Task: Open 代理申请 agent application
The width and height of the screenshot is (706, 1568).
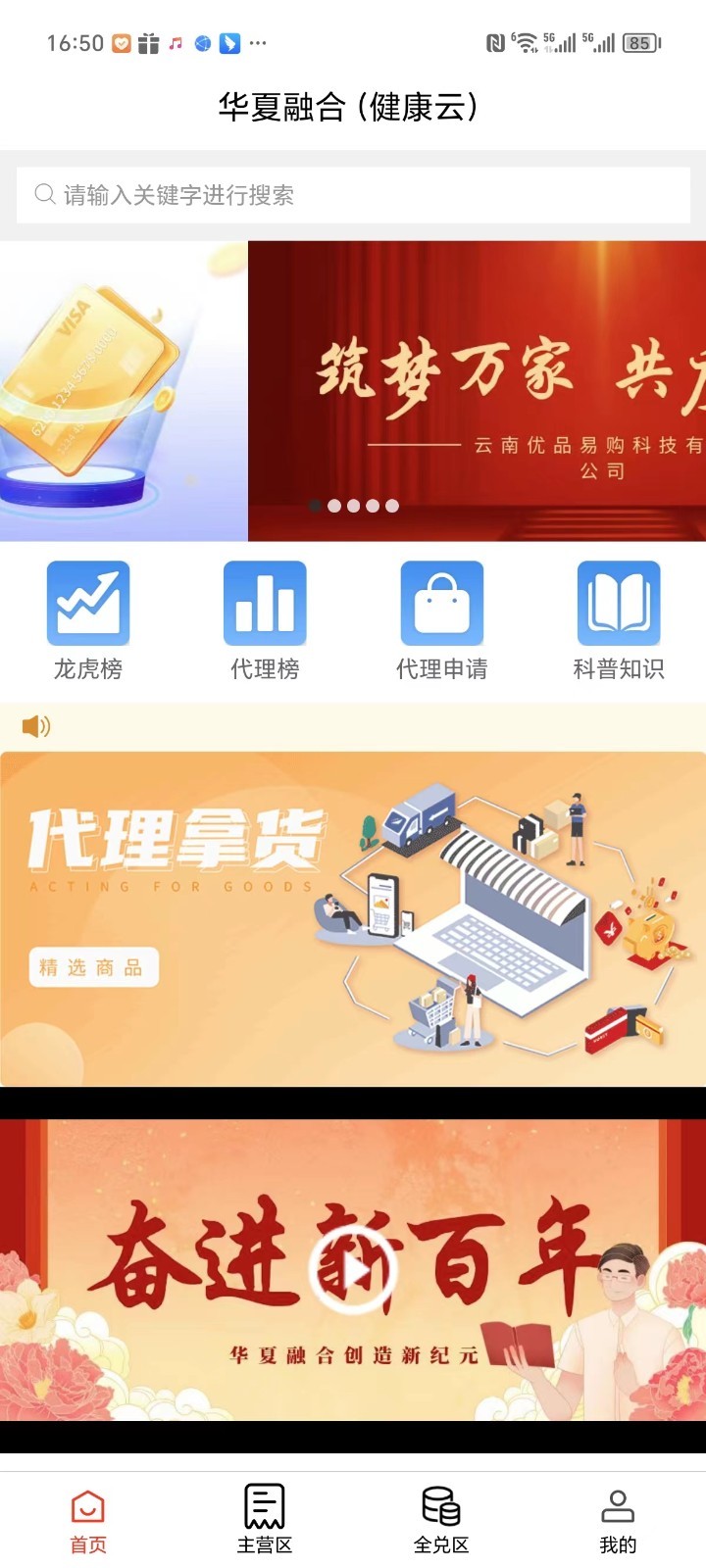Action: pyautogui.click(x=441, y=619)
